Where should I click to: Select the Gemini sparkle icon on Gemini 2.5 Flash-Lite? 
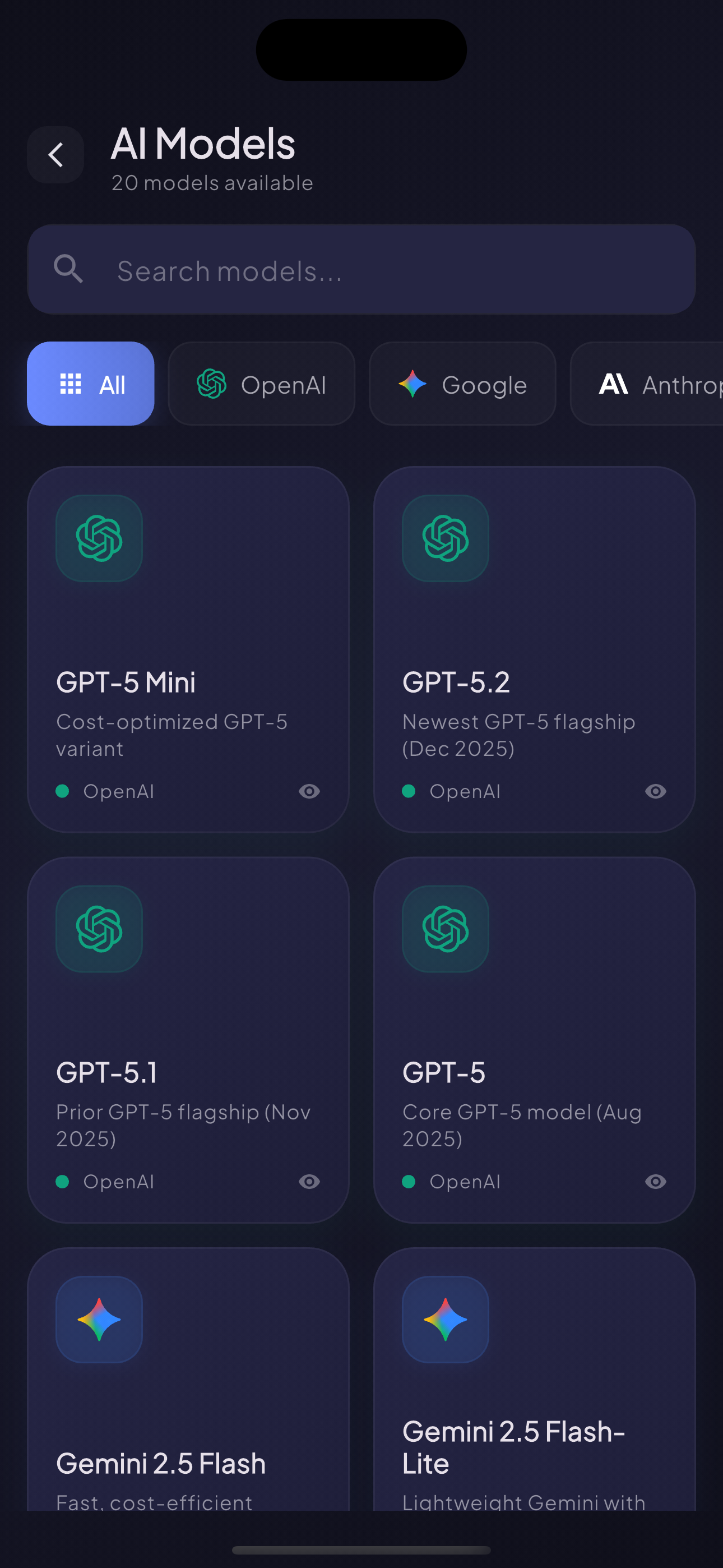(x=445, y=1318)
